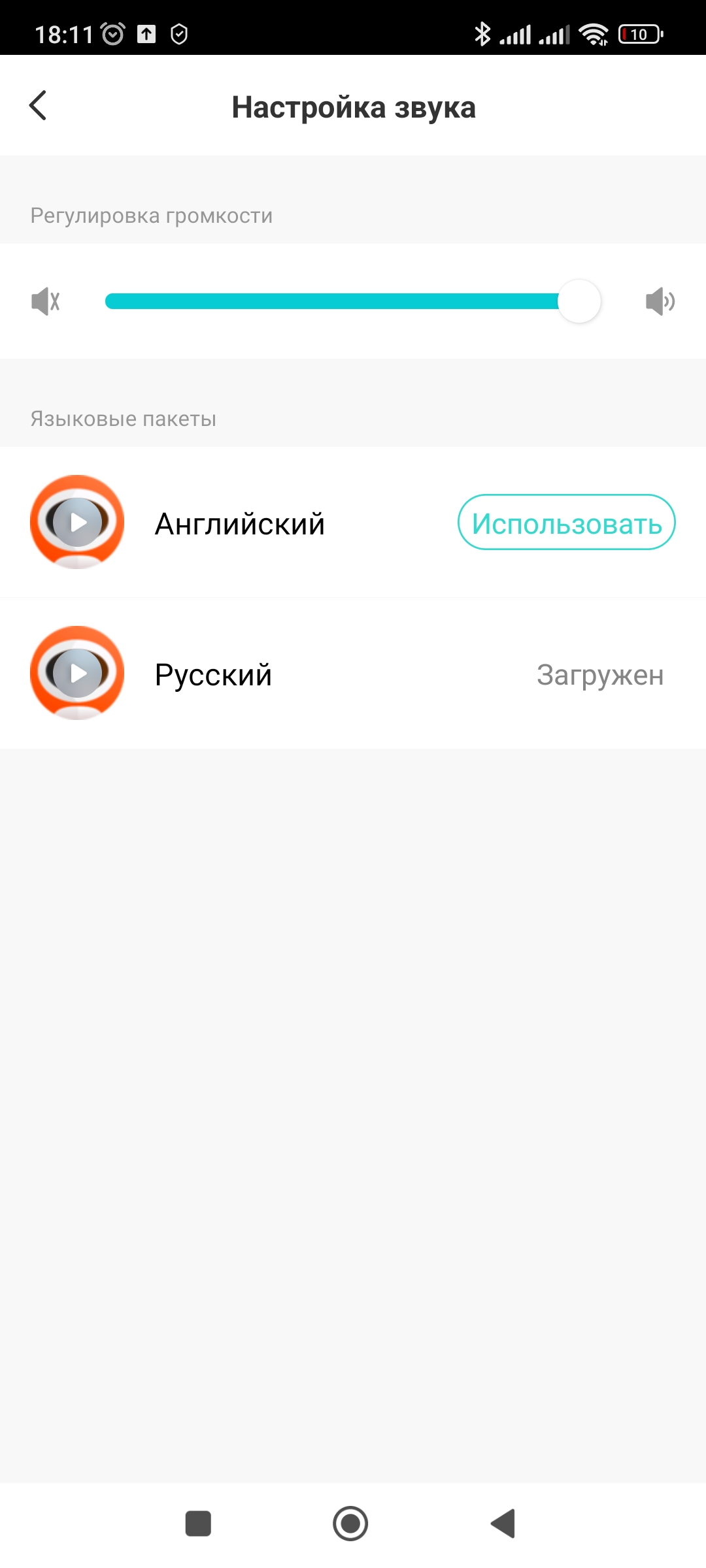Open recent apps overview
Screen dimensions: 706x1568
tap(198, 1524)
